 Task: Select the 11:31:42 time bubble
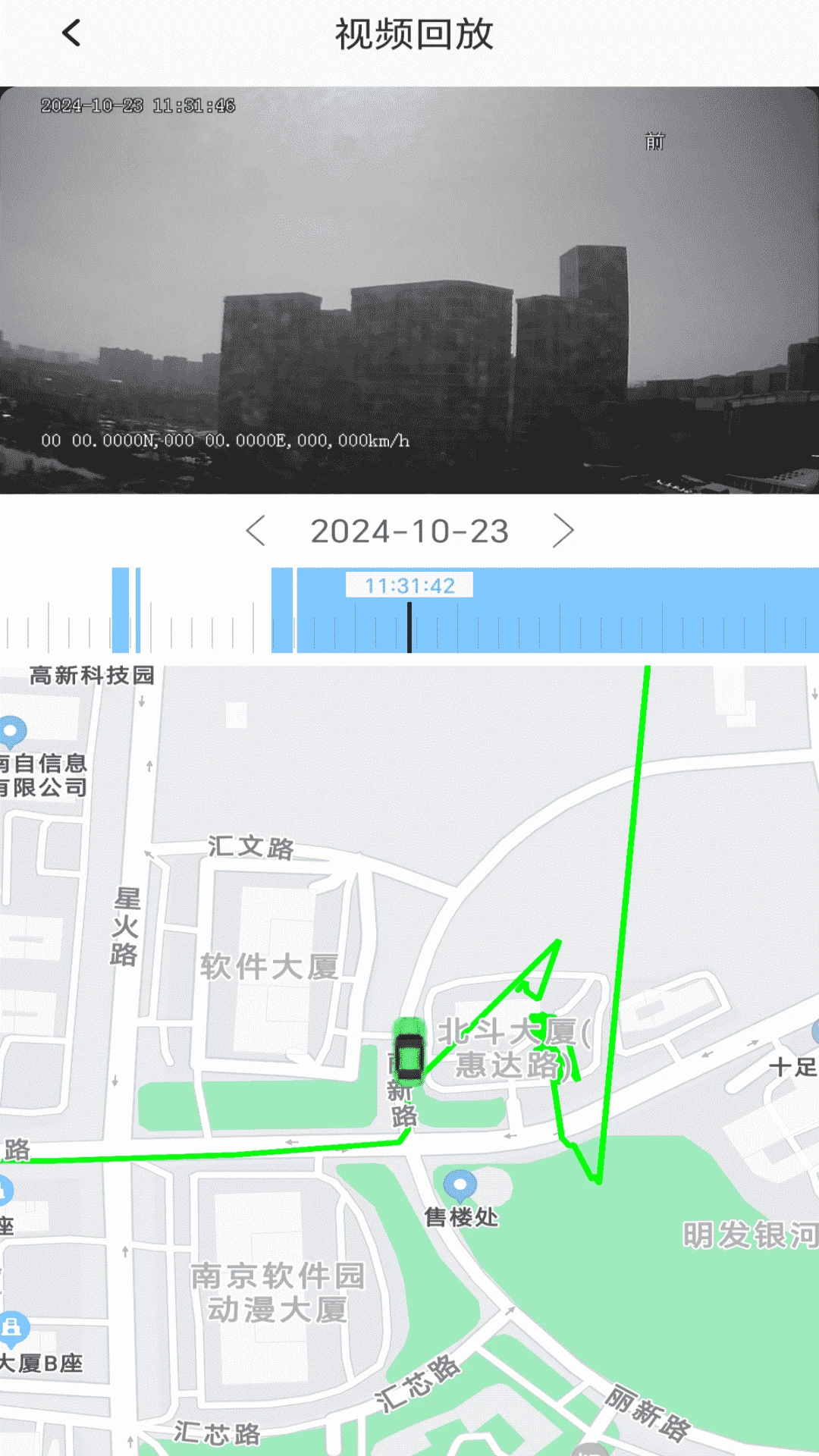click(x=409, y=585)
